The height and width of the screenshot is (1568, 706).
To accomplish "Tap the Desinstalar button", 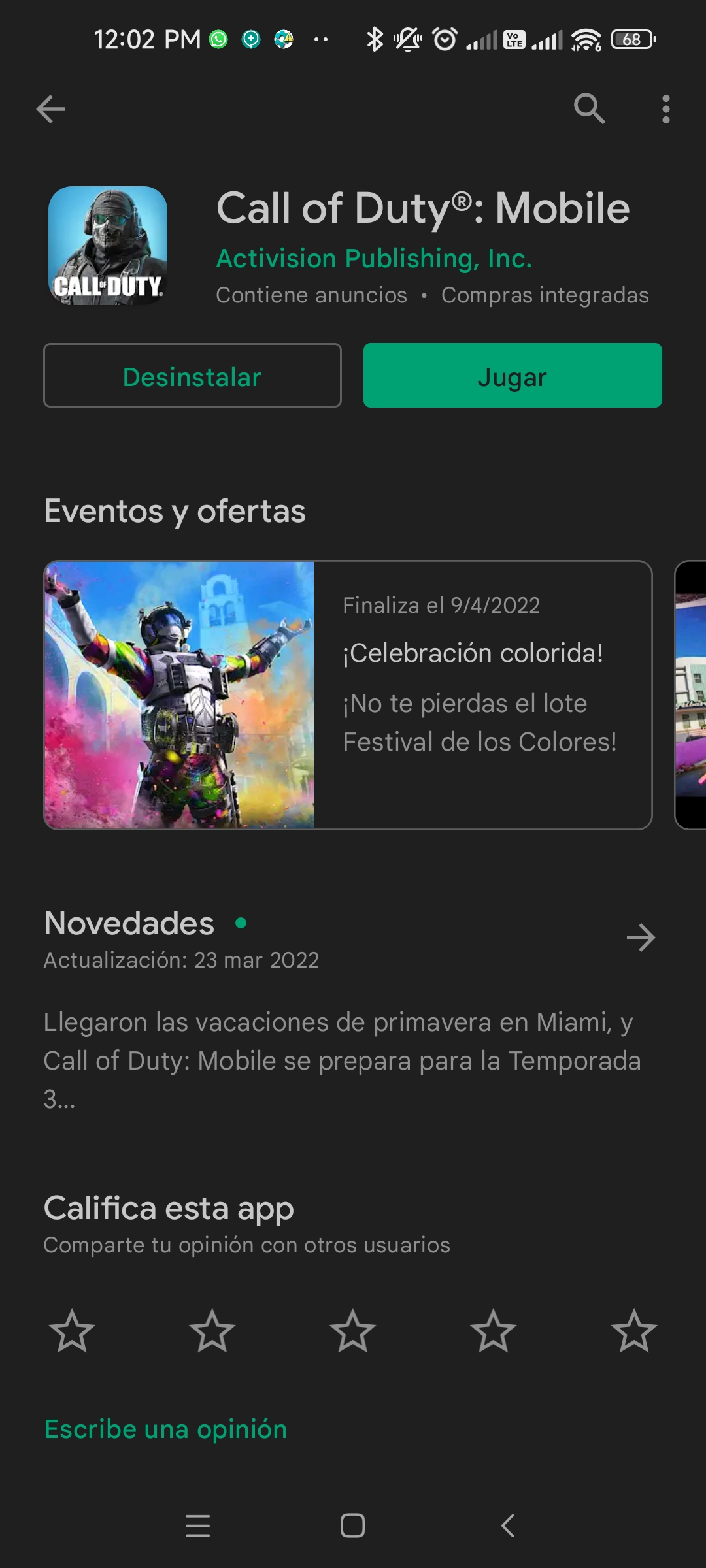I will pos(192,376).
